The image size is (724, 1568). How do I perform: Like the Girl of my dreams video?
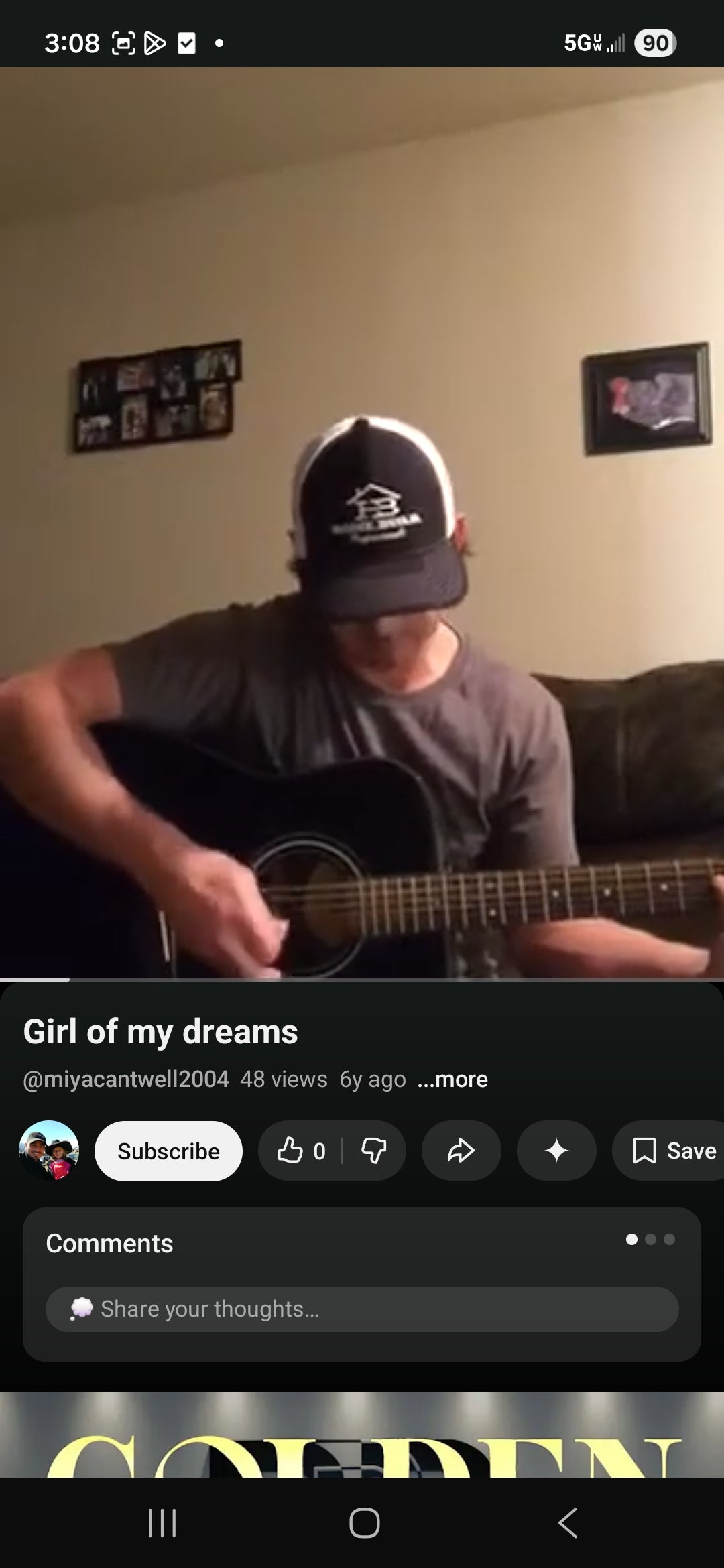300,1151
